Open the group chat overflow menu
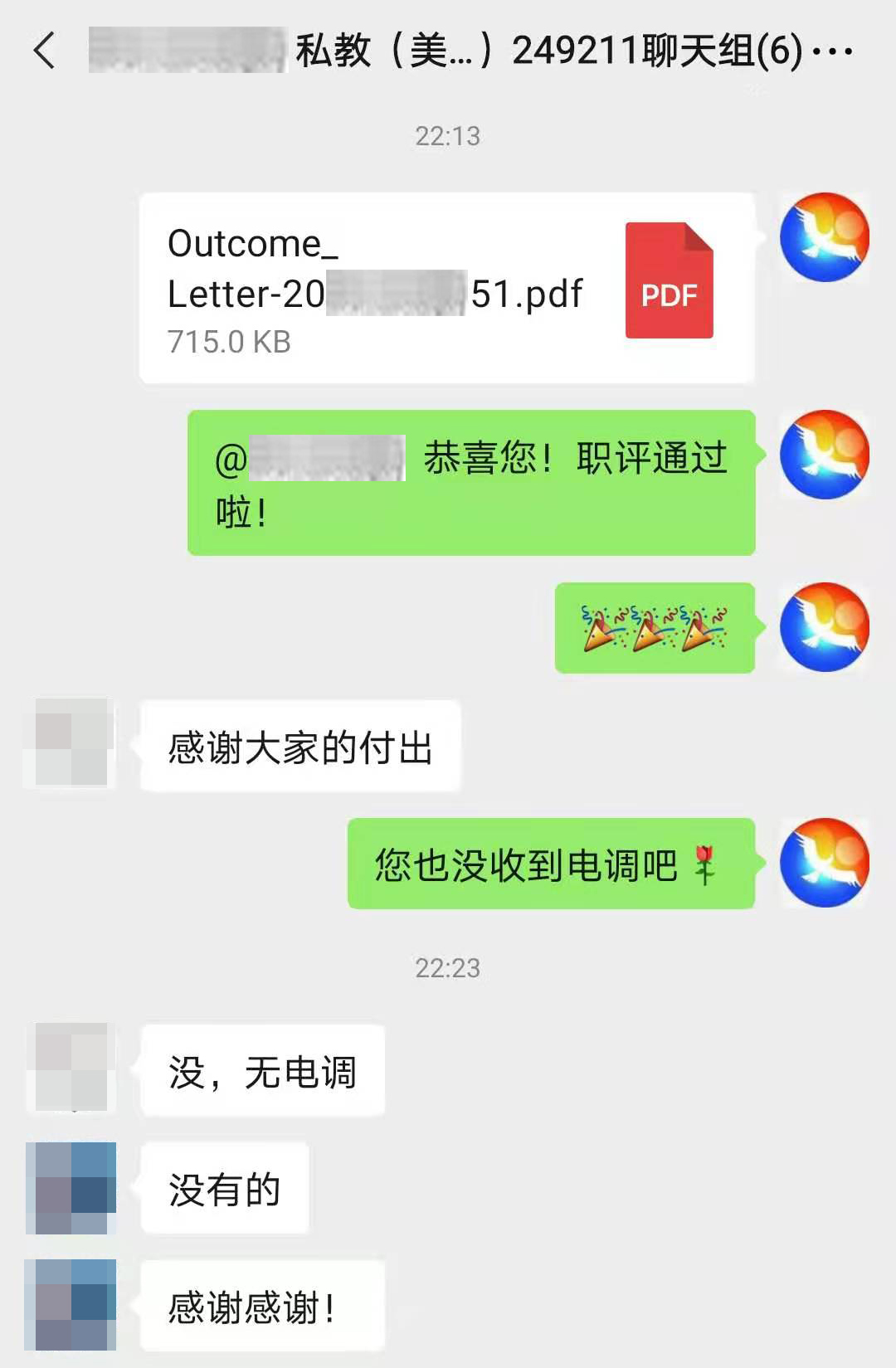Viewport: 896px width, 1368px height. coord(831,51)
